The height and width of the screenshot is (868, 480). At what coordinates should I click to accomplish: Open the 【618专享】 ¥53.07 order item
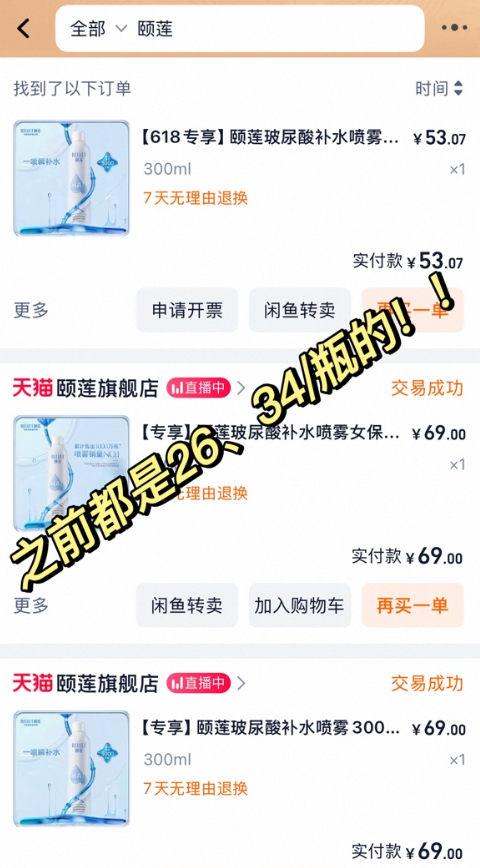[240, 178]
